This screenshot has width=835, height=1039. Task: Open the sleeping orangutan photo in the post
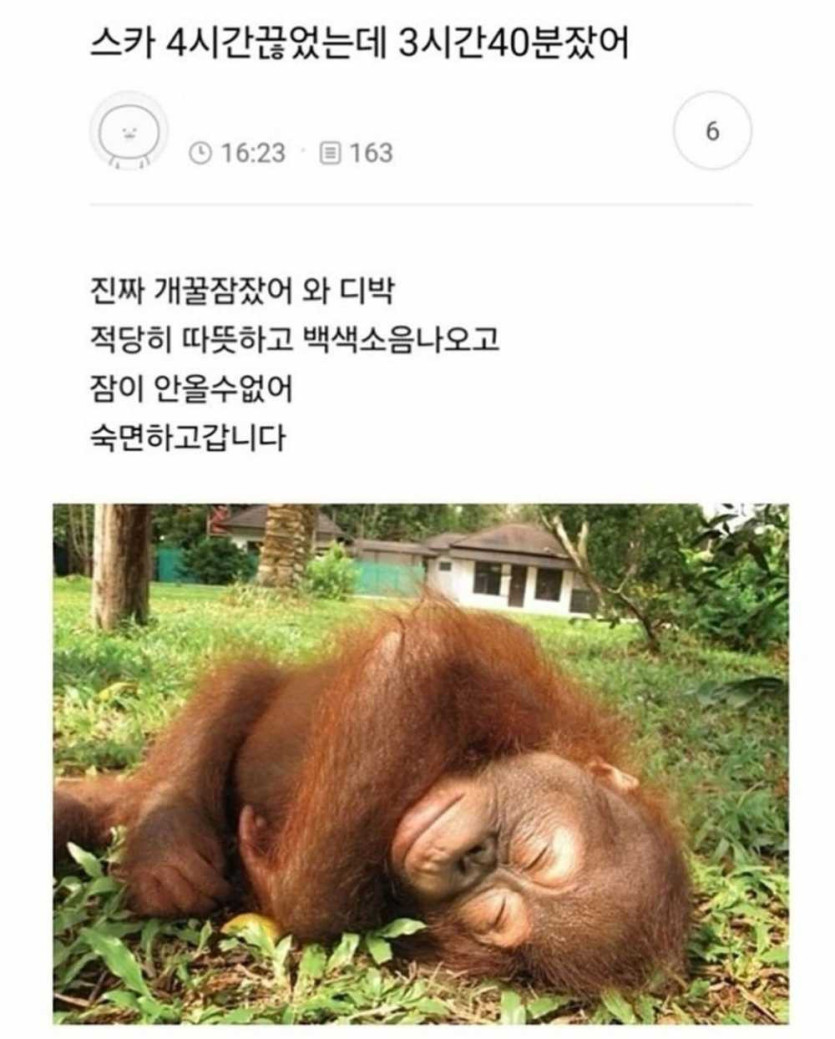pos(420,763)
